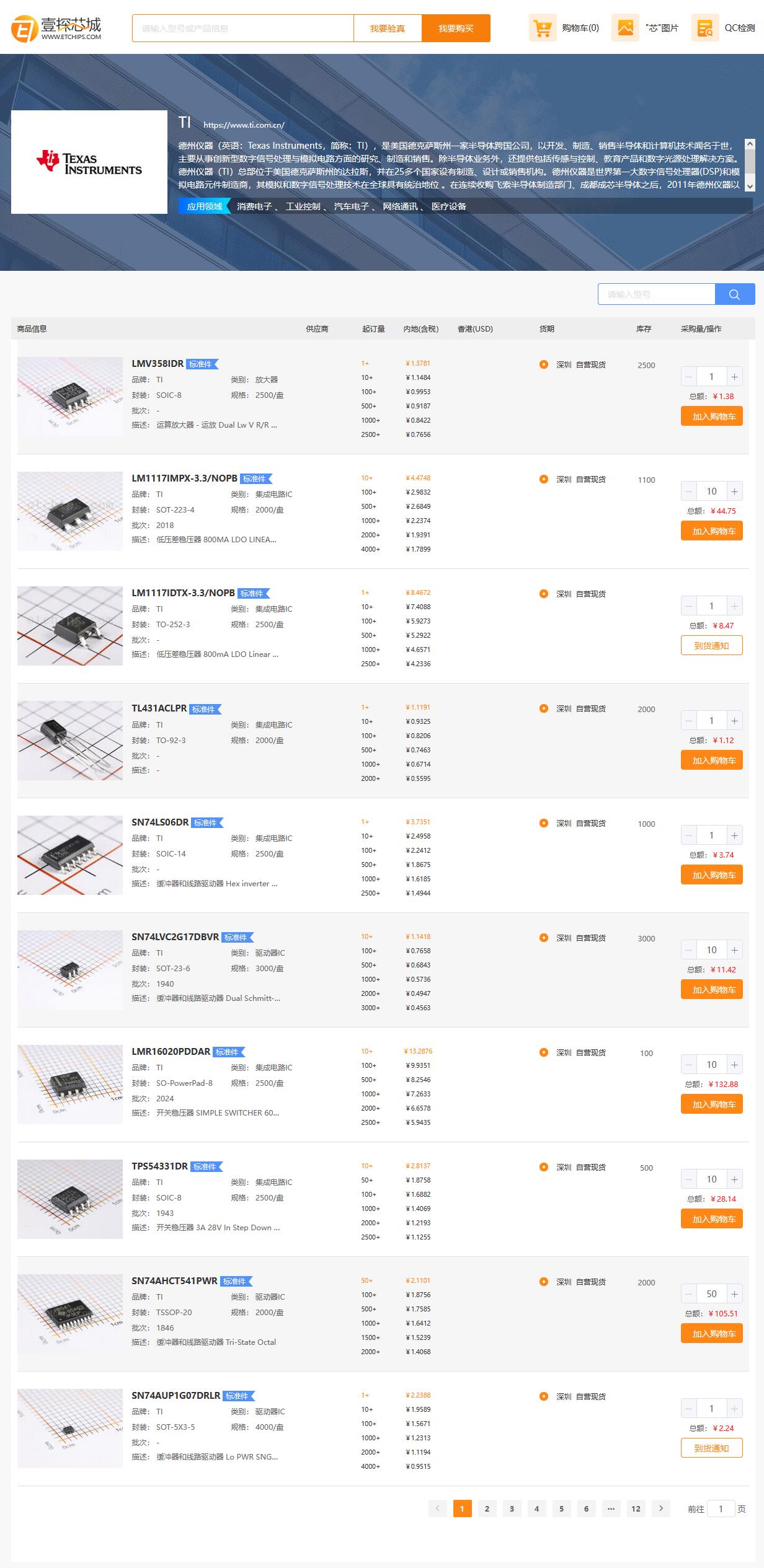Open the TL431ACLPR product page

pyautogui.click(x=159, y=708)
